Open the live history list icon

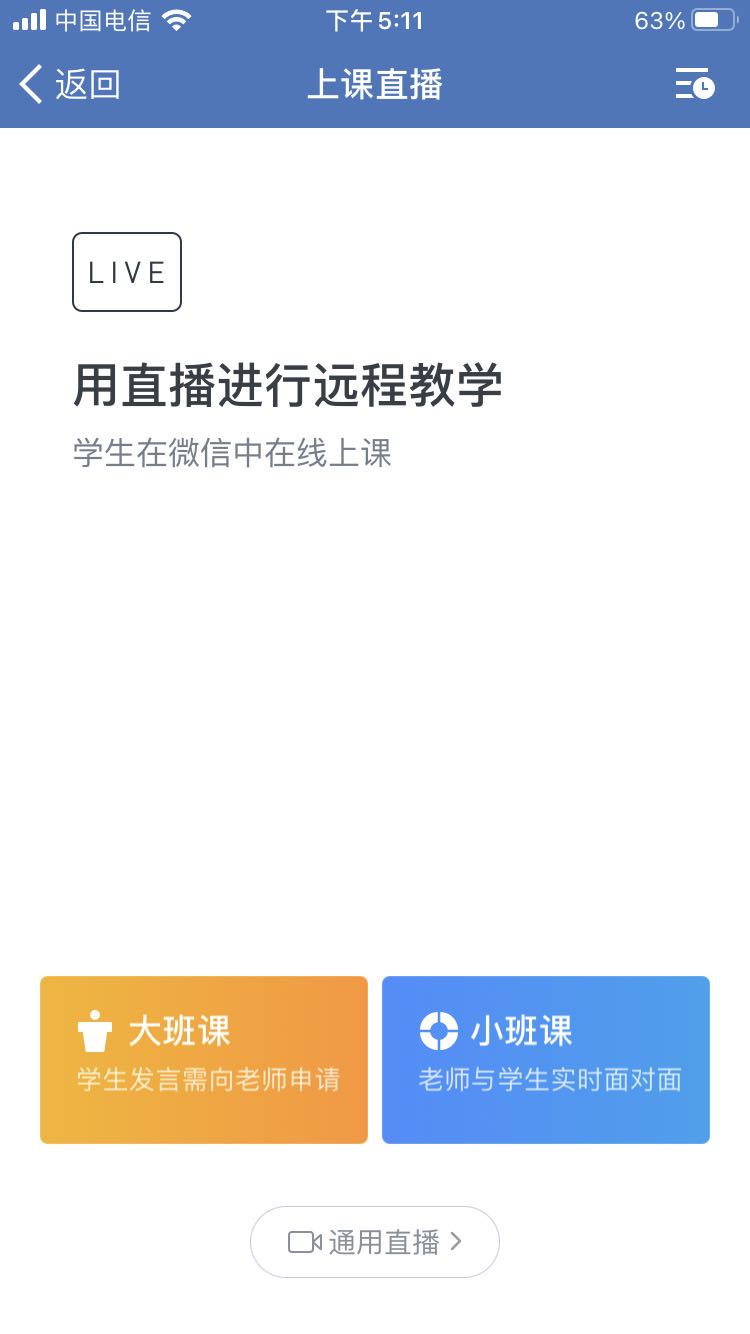coord(695,84)
